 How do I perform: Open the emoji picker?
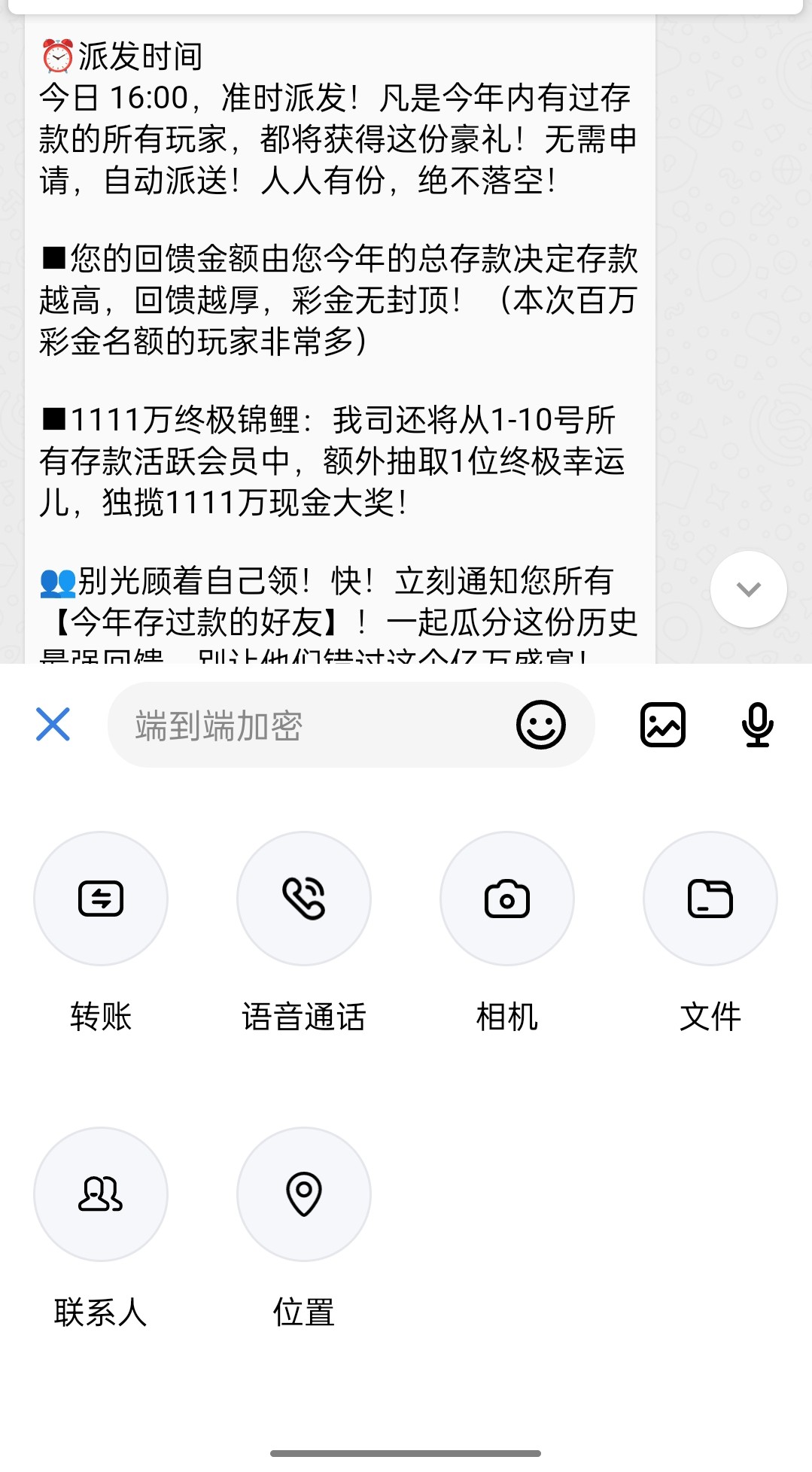click(x=540, y=725)
